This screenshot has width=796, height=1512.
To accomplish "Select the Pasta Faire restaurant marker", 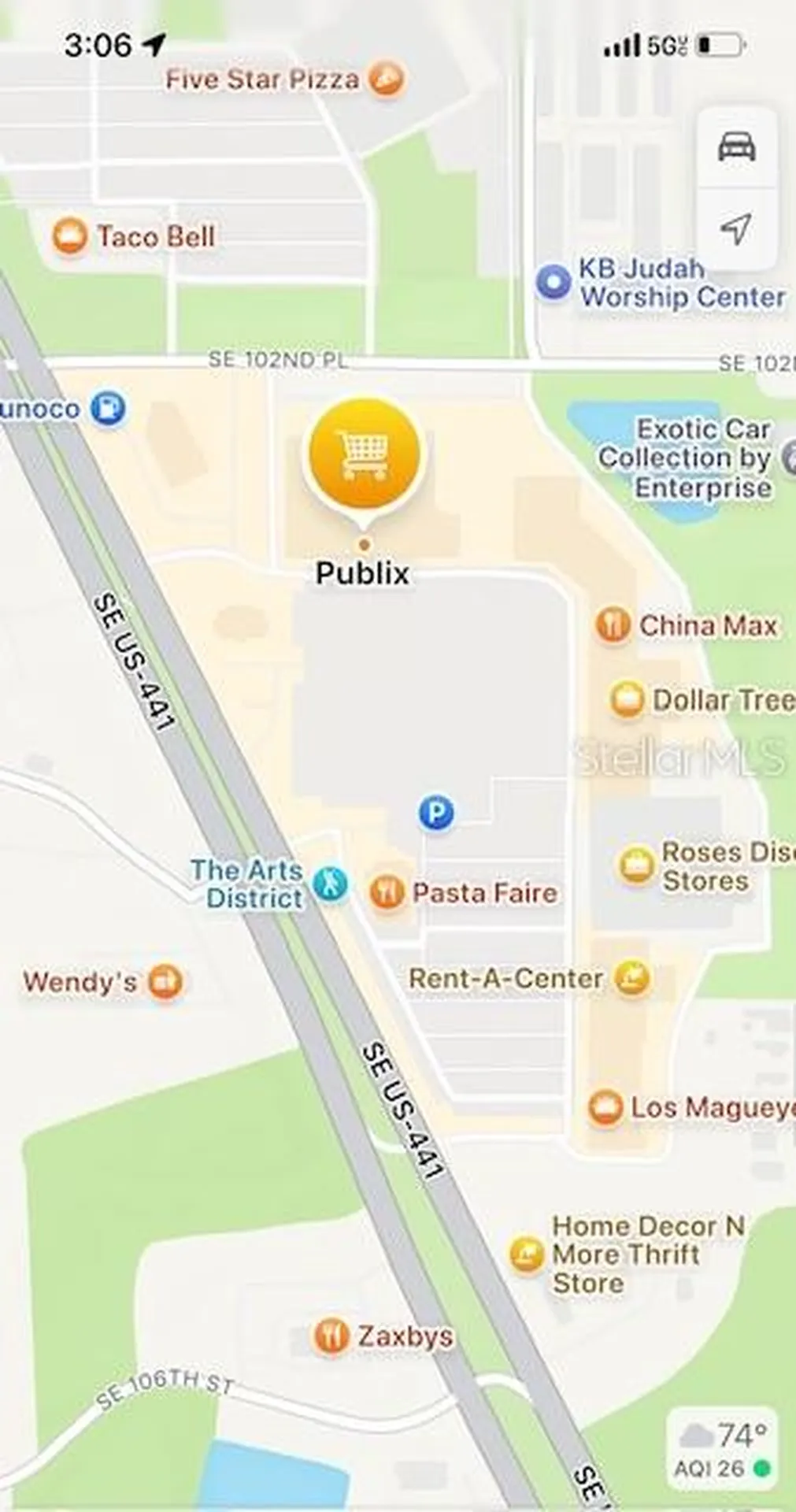I will click(387, 892).
